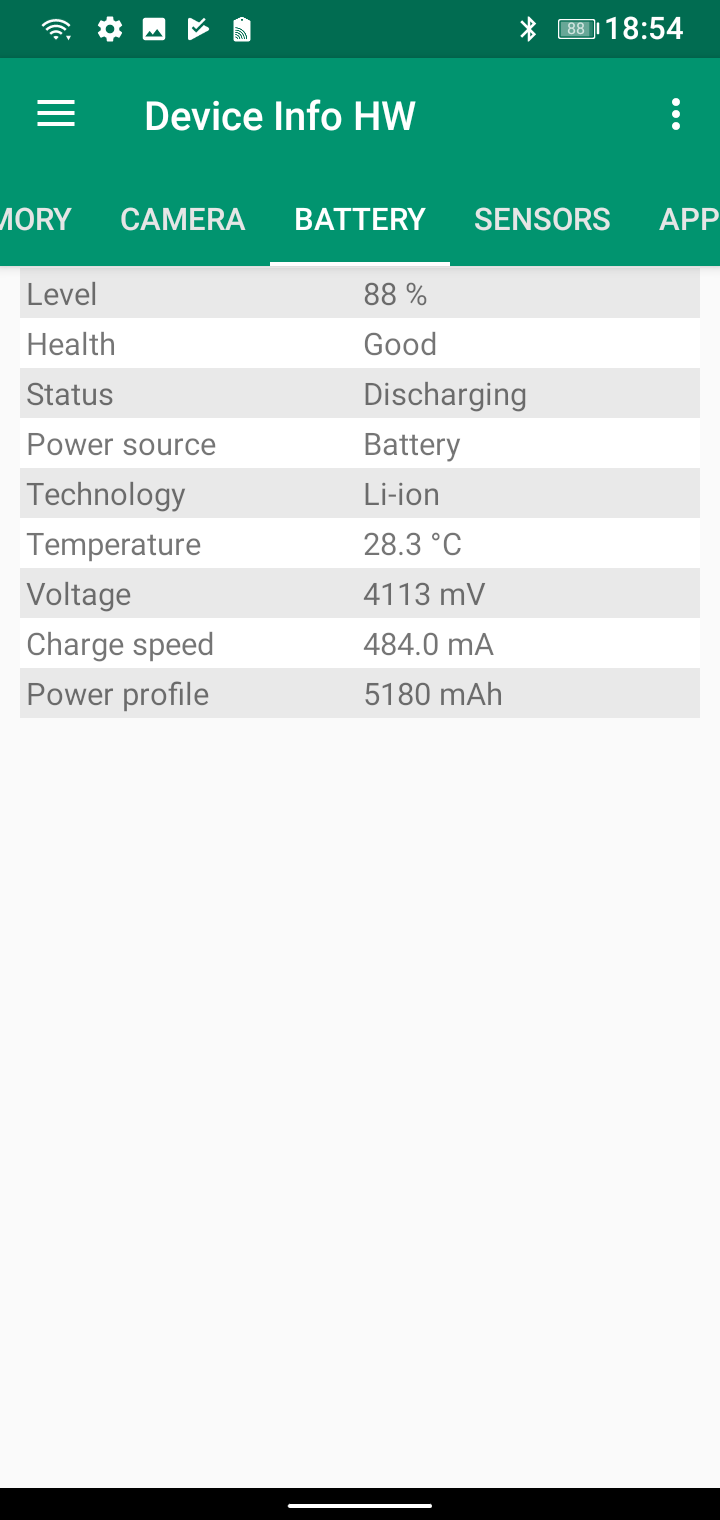This screenshot has width=720, height=1520.
Task: Open the partially visible Apps tab
Action: [x=690, y=220]
